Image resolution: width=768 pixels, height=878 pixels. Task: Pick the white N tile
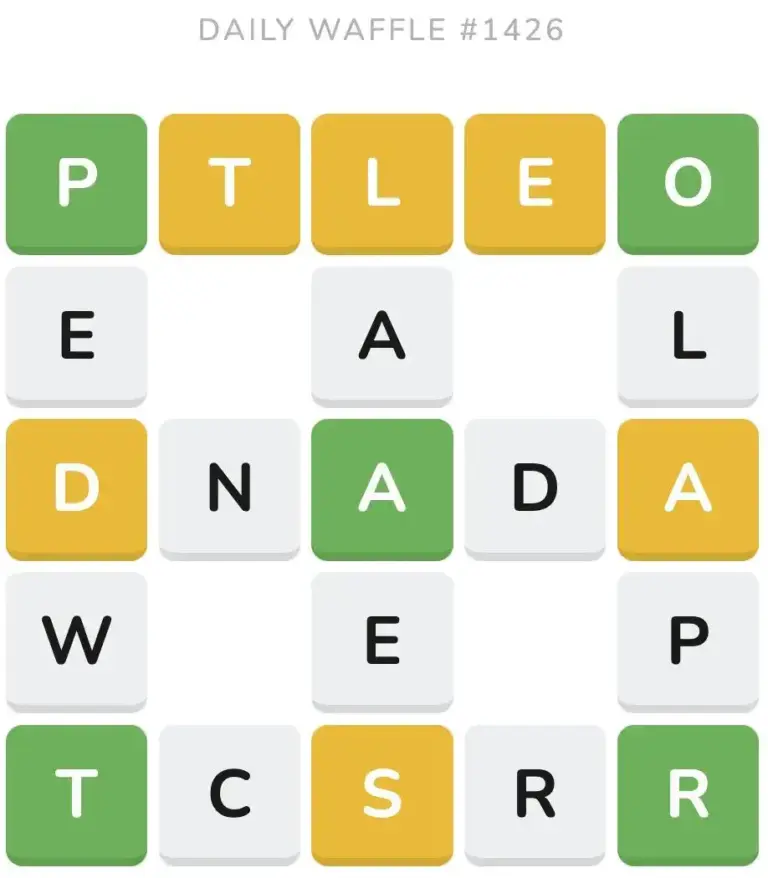click(229, 488)
